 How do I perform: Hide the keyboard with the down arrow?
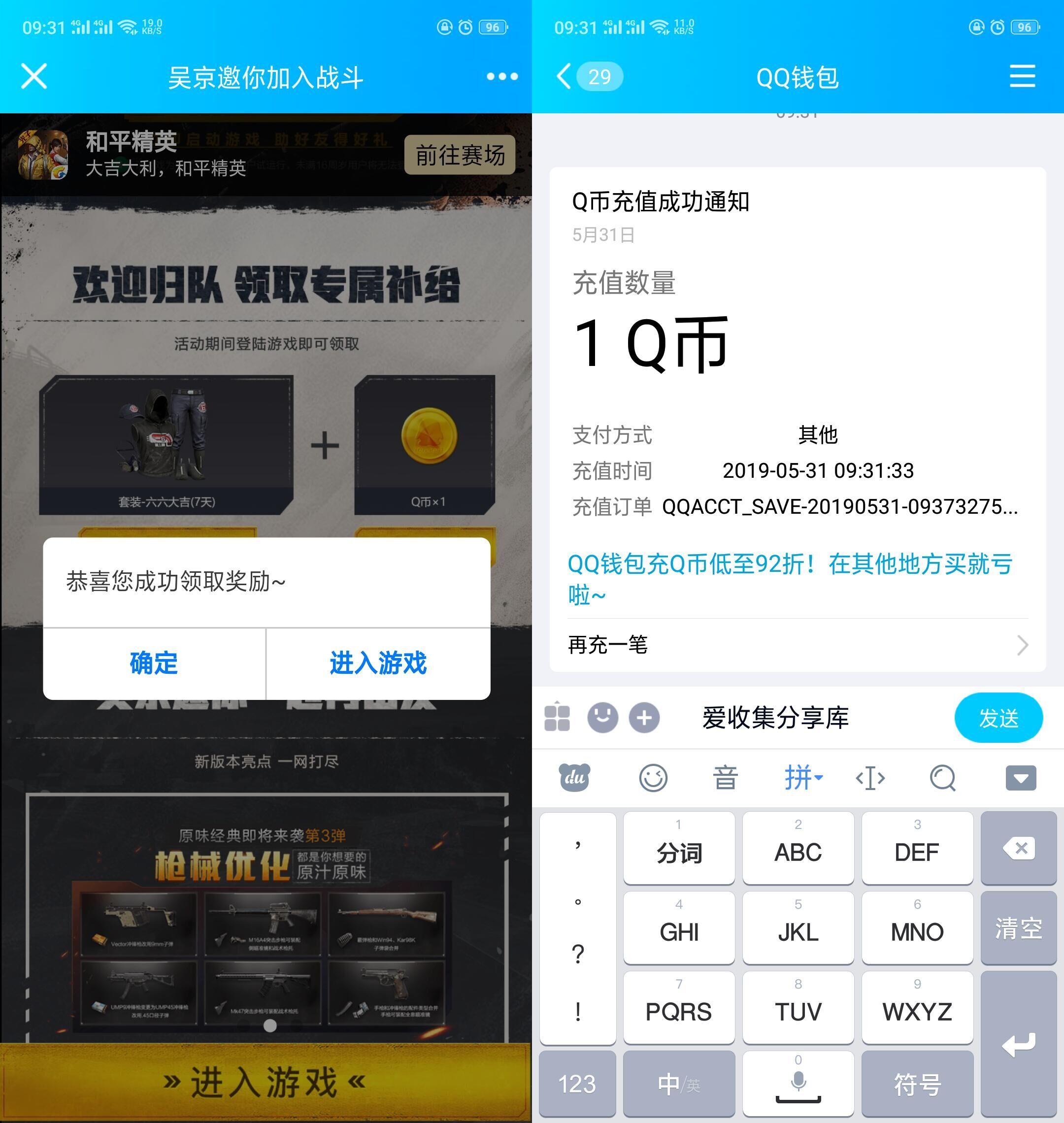point(1020,778)
